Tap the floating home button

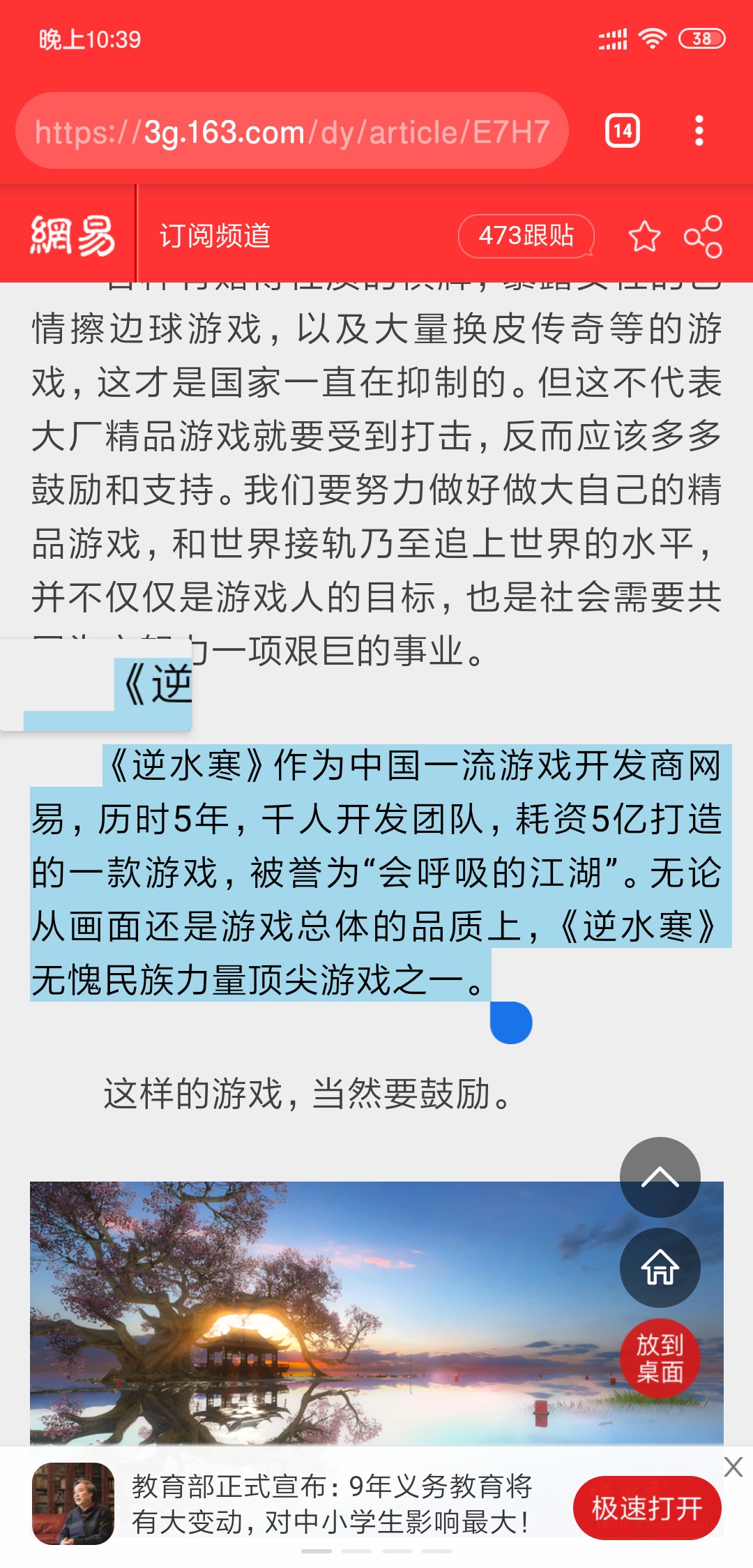pos(660,1267)
